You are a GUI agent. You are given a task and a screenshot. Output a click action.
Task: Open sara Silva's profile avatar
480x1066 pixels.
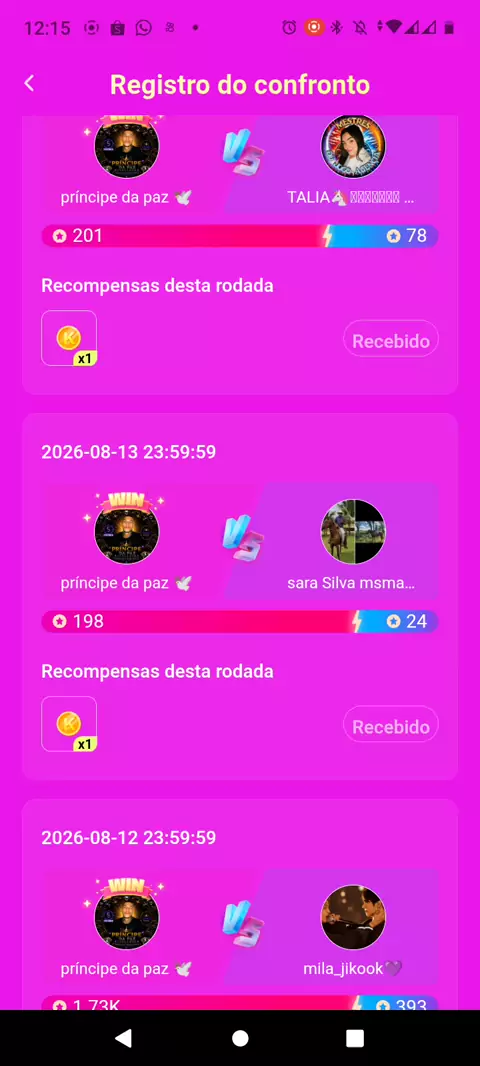tap(353, 532)
